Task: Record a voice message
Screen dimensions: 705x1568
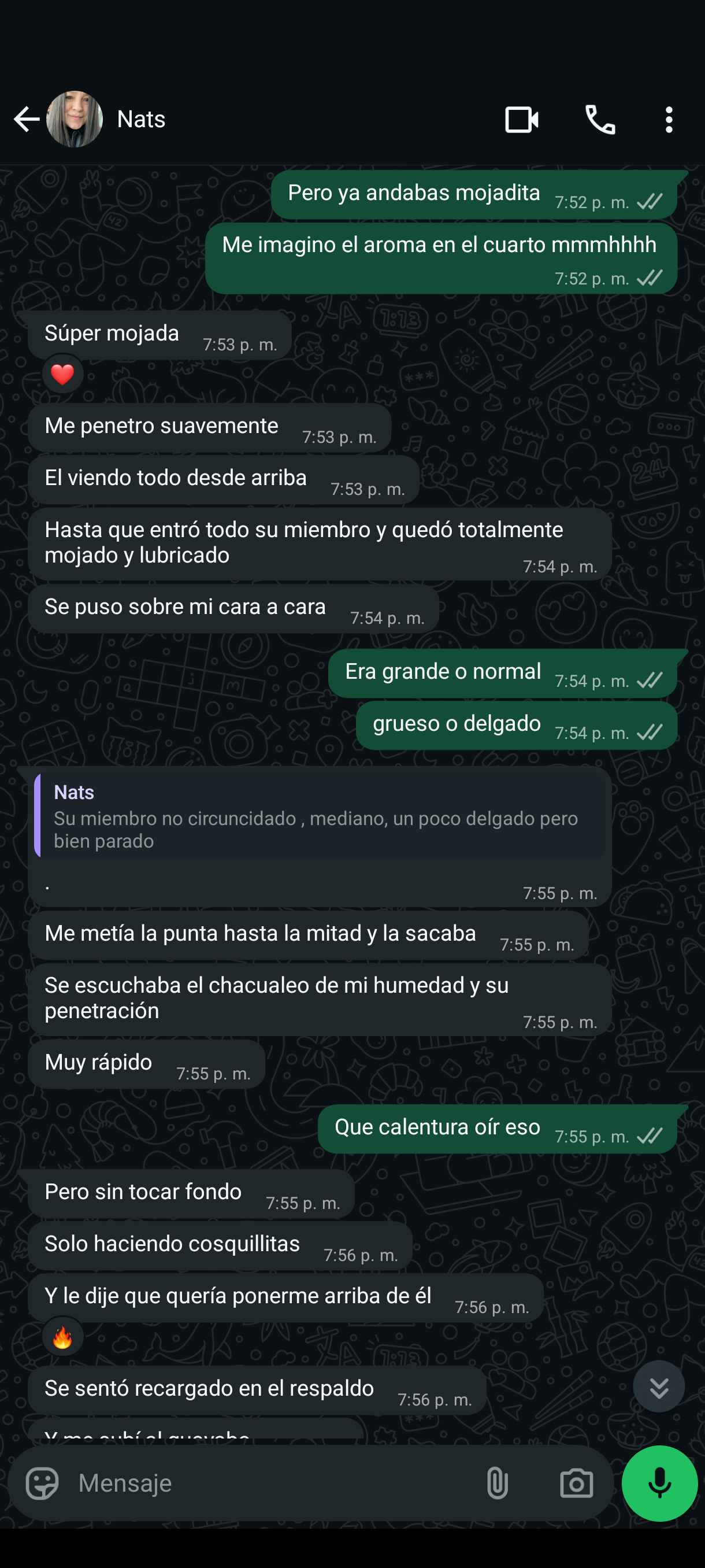Action: click(x=659, y=1484)
